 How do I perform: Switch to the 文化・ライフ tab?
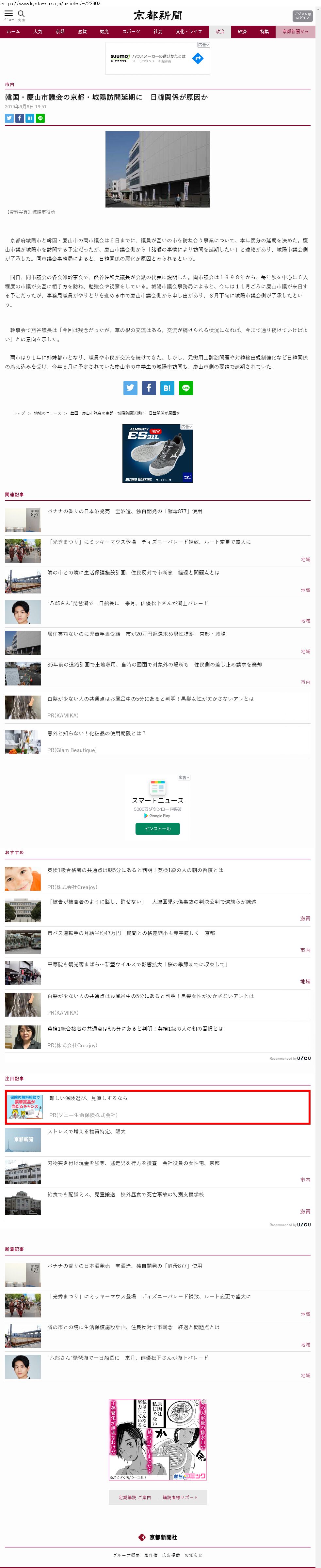click(189, 32)
